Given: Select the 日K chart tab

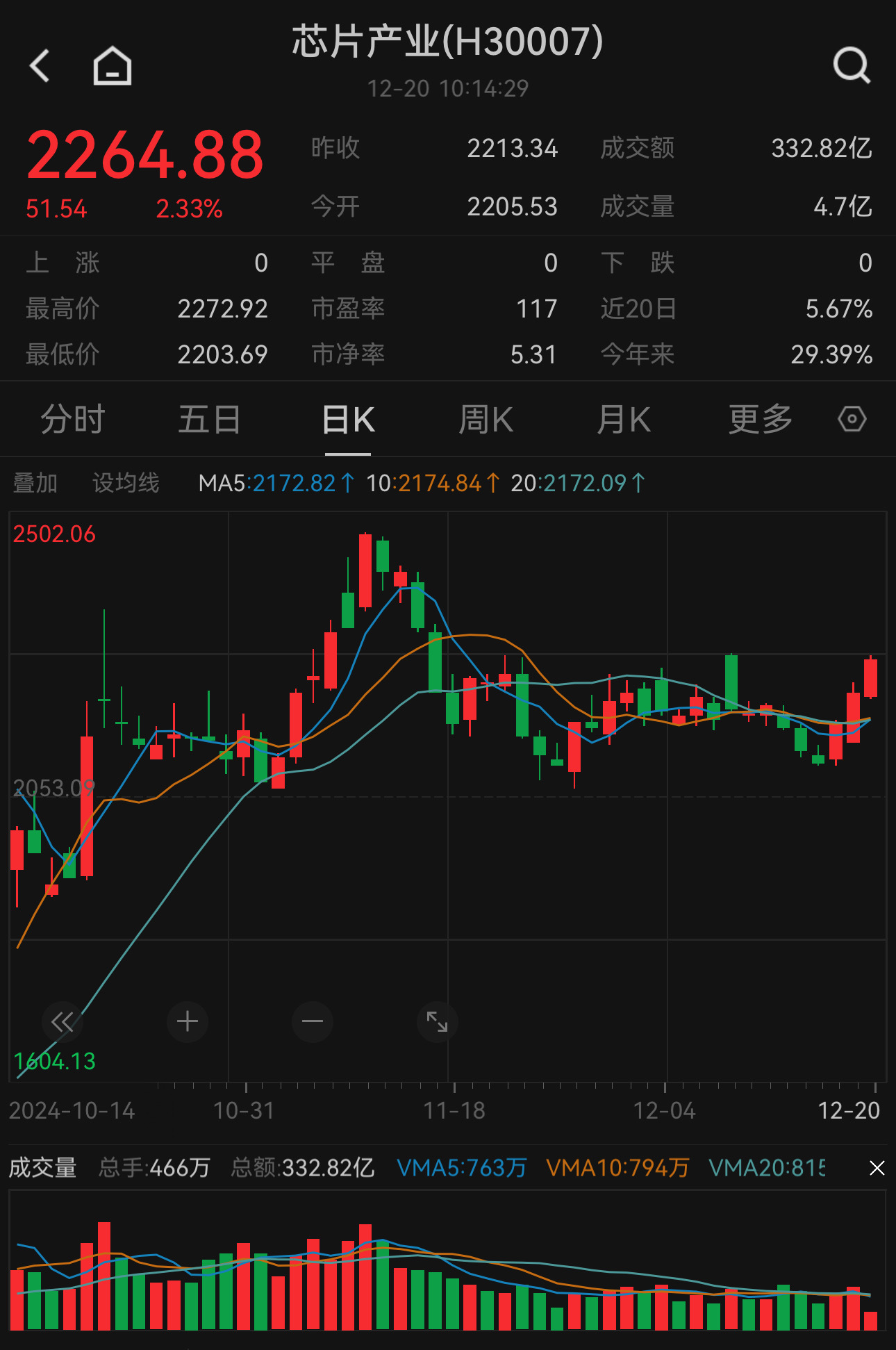Looking at the screenshot, I should (348, 420).
